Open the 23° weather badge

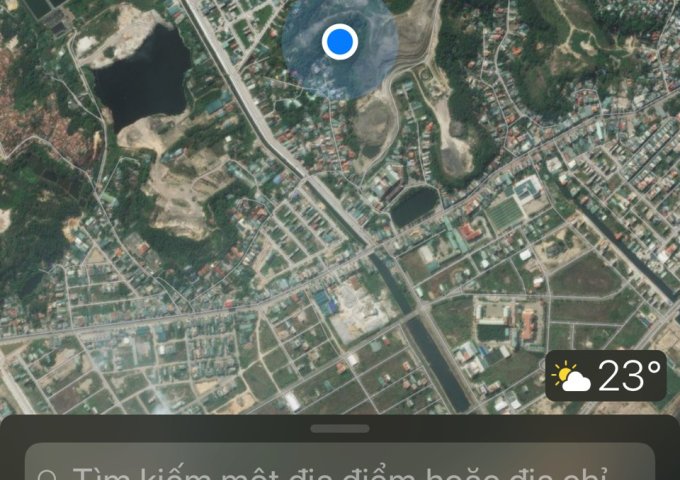pyautogui.click(x=606, y=376)
